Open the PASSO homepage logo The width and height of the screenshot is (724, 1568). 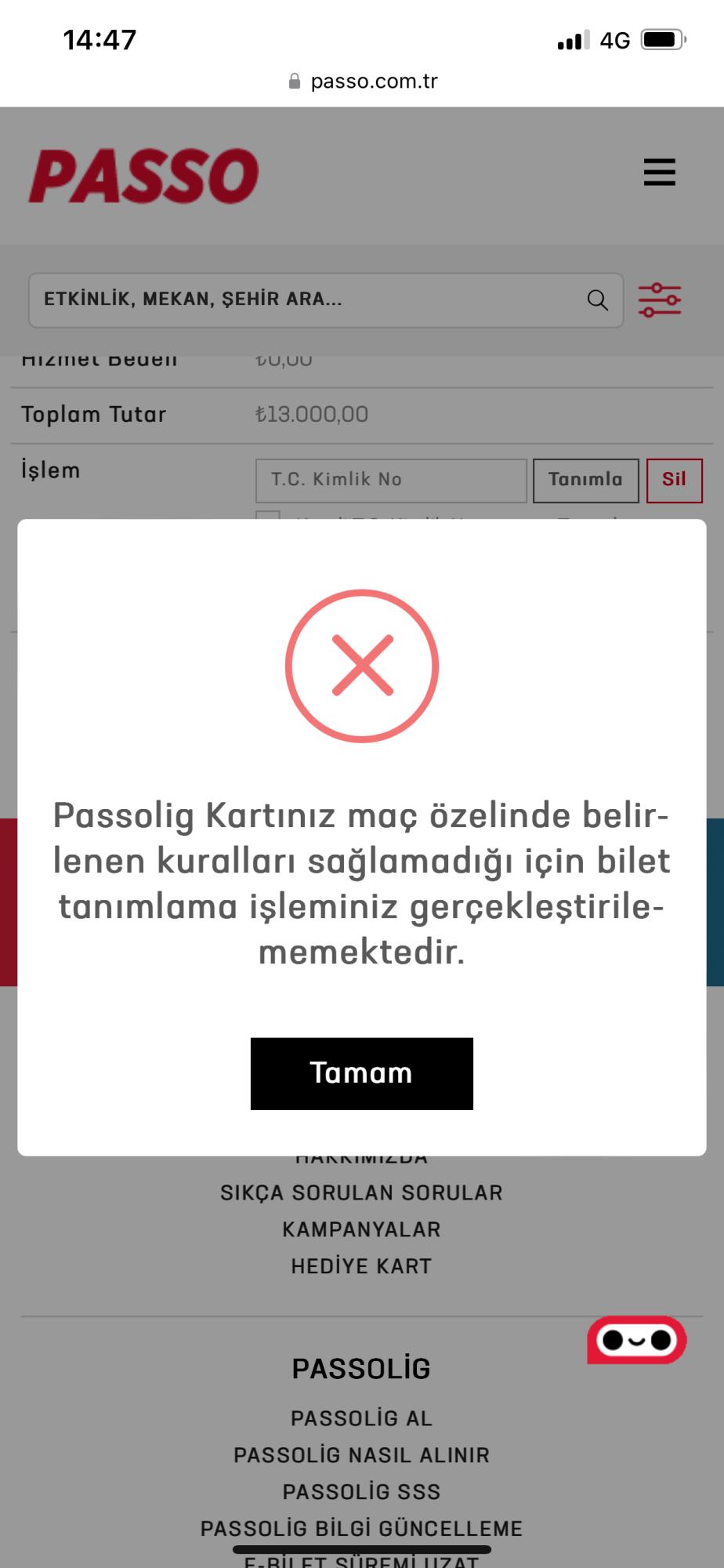click(x=144, y=176)
